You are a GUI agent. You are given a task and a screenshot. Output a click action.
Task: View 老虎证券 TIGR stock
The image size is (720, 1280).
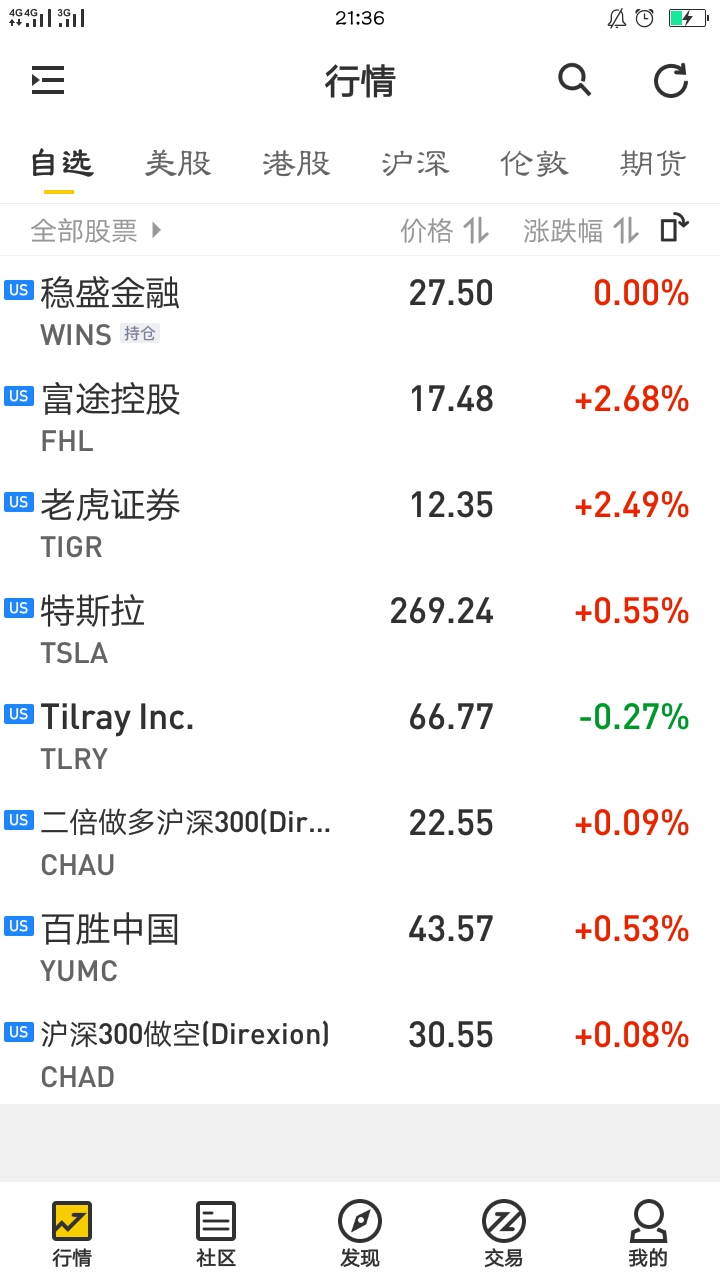(360, 521)
